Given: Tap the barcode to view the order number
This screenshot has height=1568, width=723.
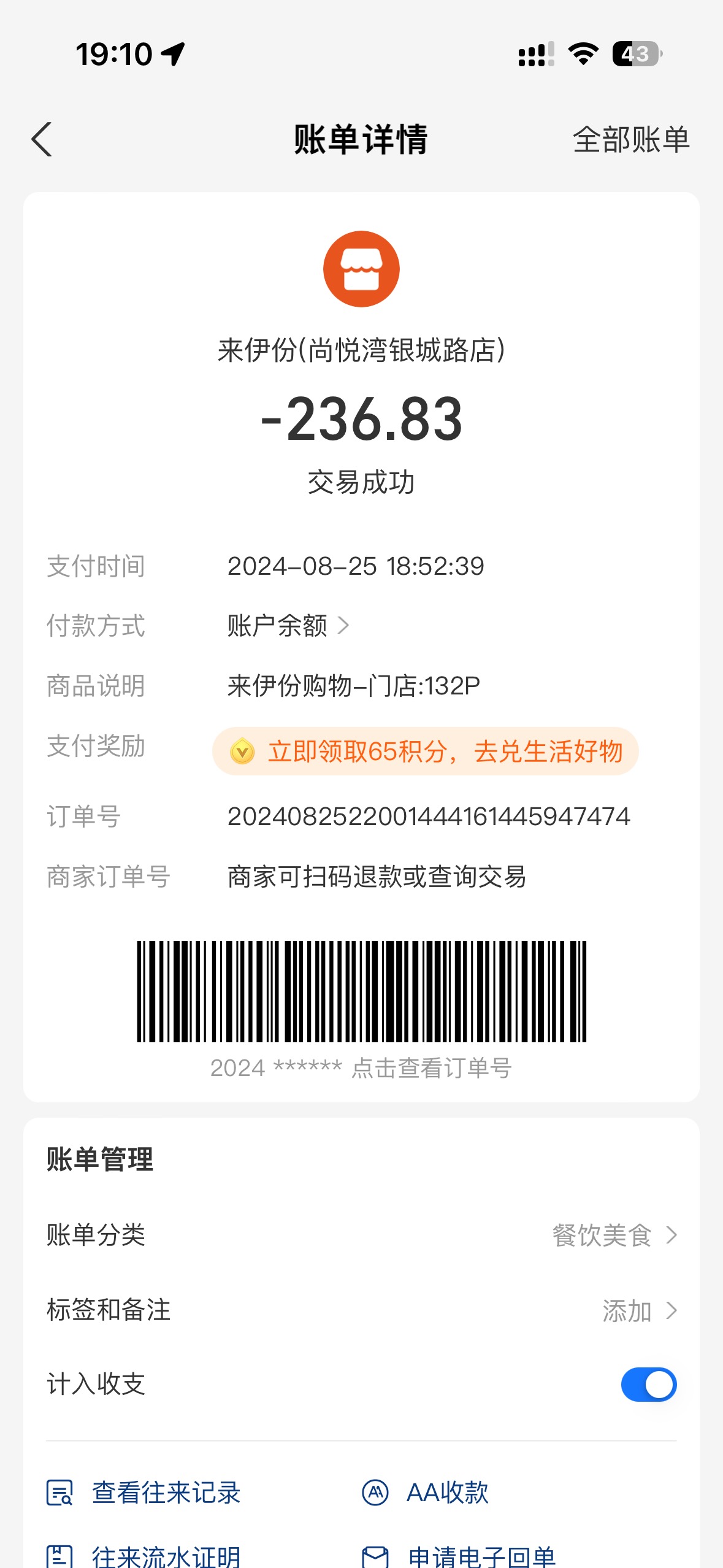Looking at the screenshot, I should click(361, 991).
